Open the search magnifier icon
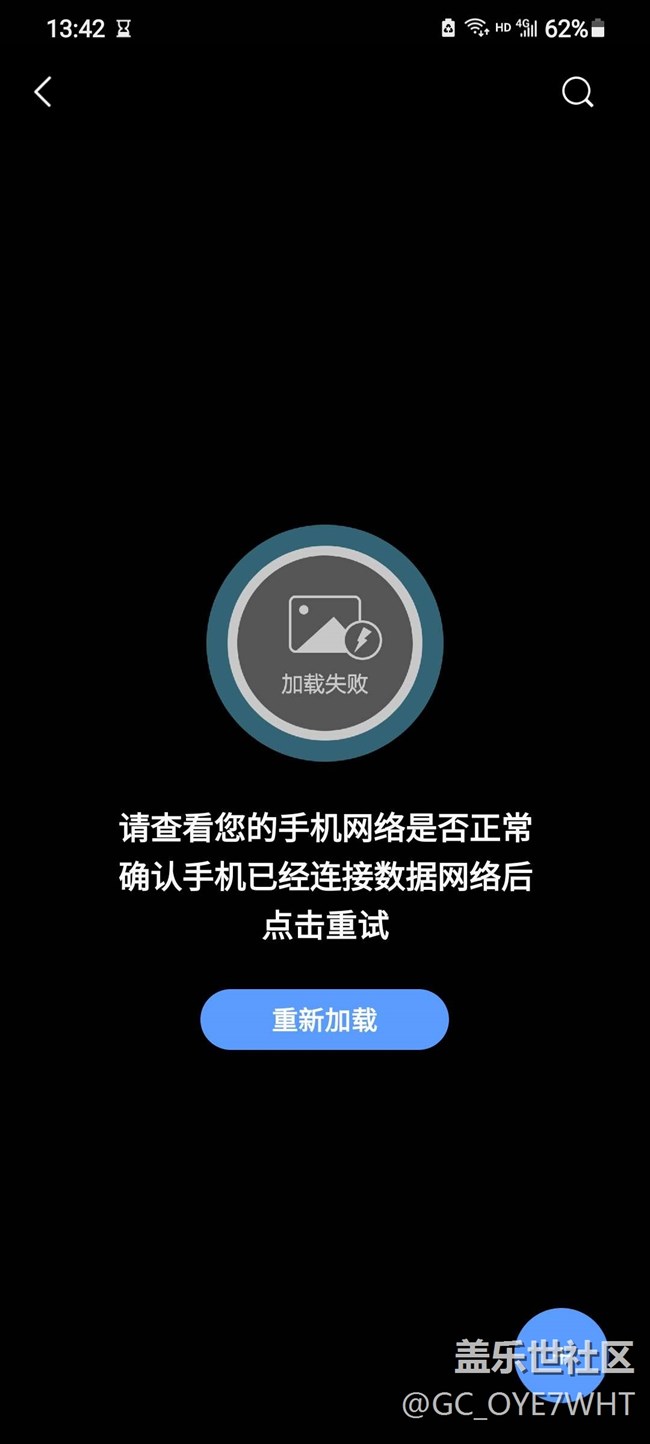Viewport: 650px width, 1444px height. (x=577, y=92)
